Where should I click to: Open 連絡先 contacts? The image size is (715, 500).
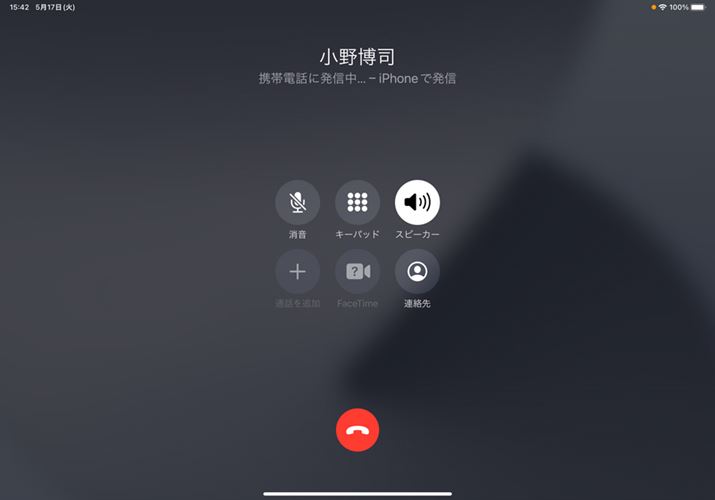pos(417,271)
